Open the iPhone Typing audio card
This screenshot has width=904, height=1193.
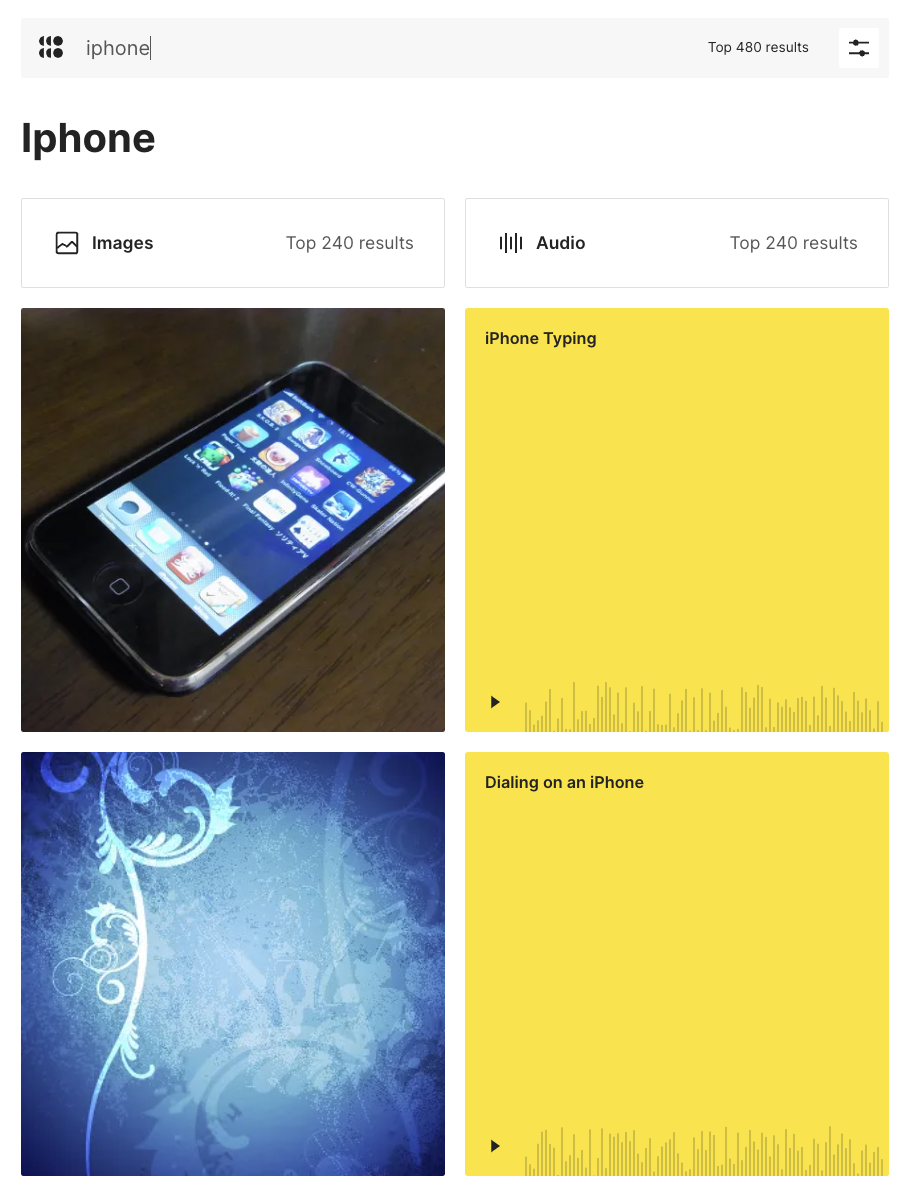(x=676, y=500)
